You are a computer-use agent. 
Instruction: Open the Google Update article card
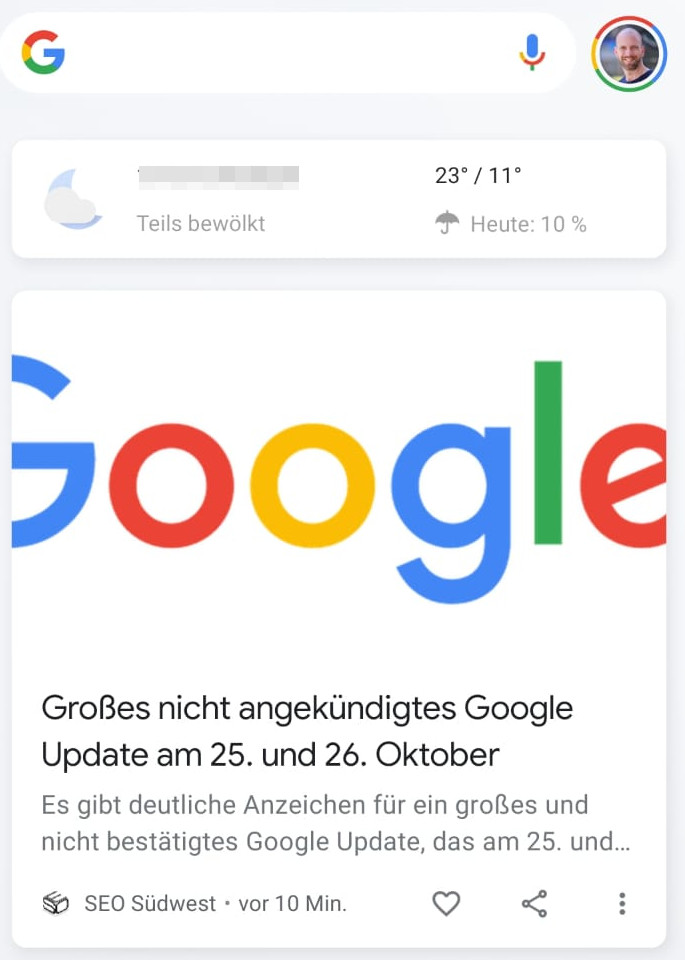click(x=338, y=730)
